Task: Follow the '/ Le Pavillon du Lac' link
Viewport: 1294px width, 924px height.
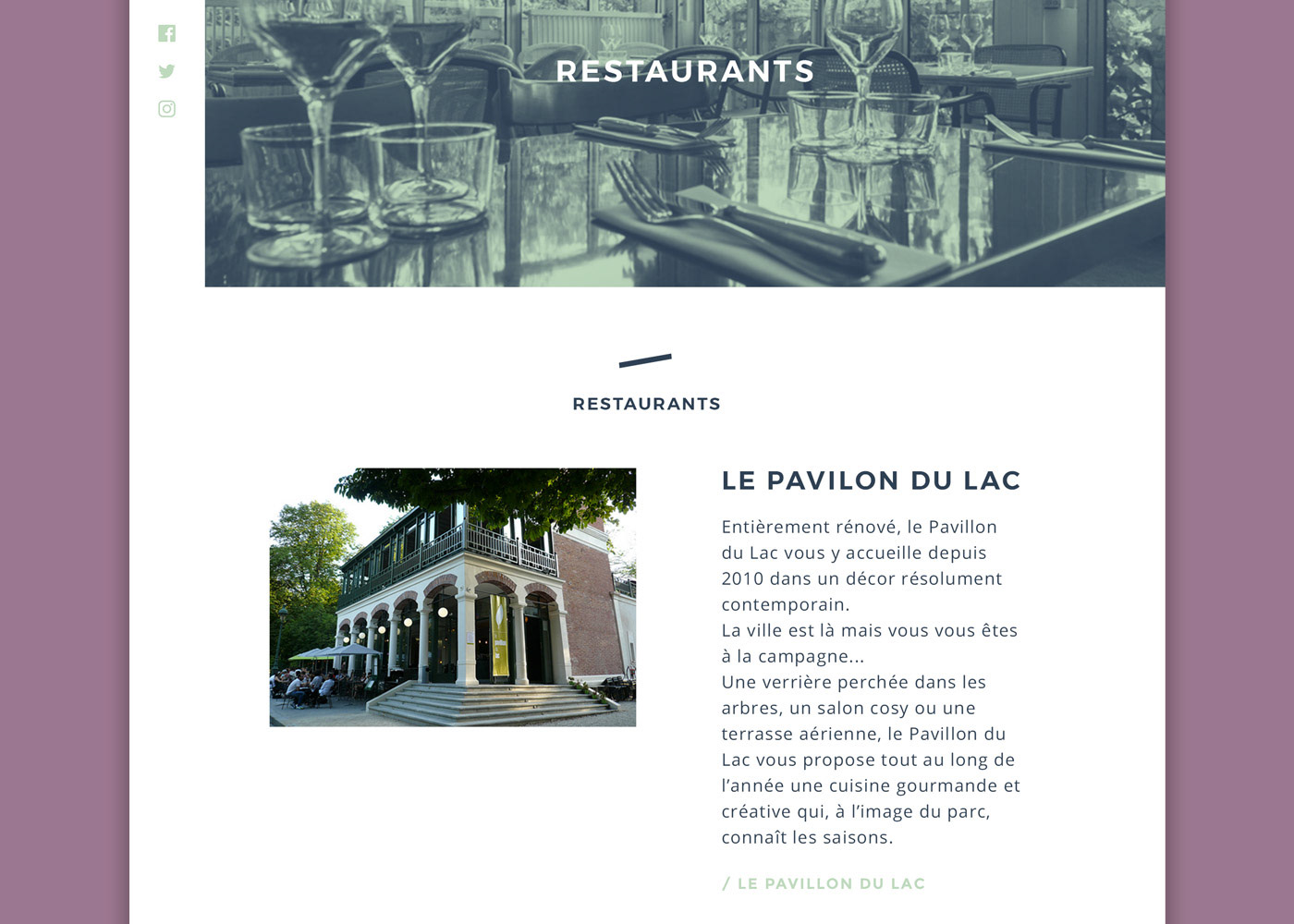Action: click(823, 883)
